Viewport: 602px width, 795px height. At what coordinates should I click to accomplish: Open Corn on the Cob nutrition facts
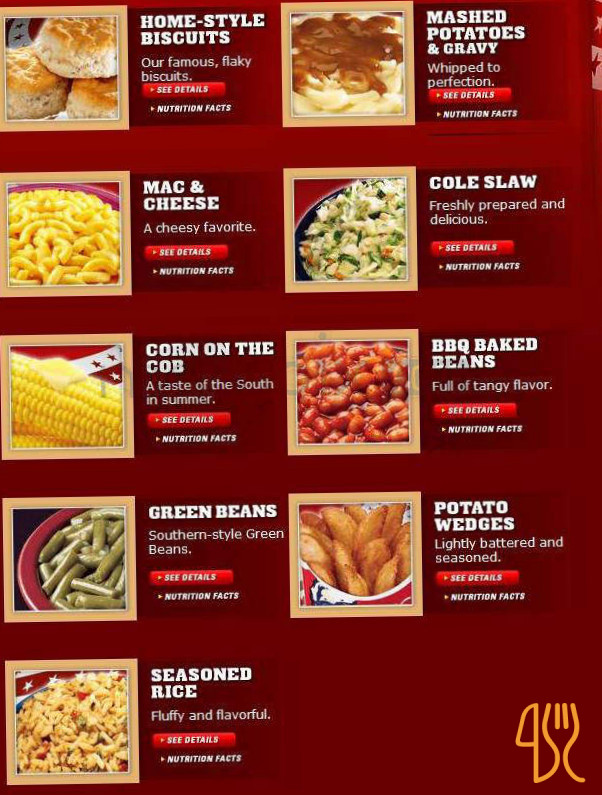[199, 439]
